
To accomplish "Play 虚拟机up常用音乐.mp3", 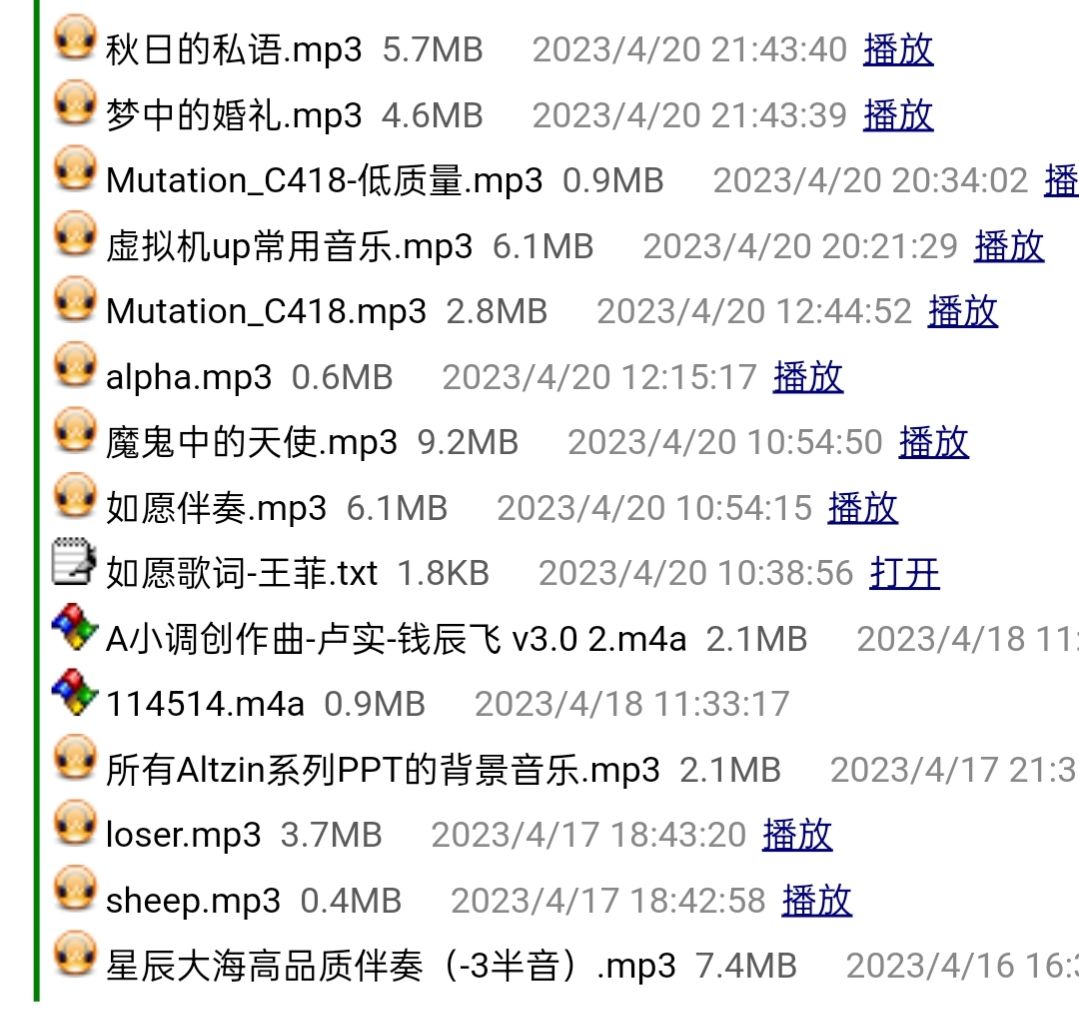I will pos(1008,246).
